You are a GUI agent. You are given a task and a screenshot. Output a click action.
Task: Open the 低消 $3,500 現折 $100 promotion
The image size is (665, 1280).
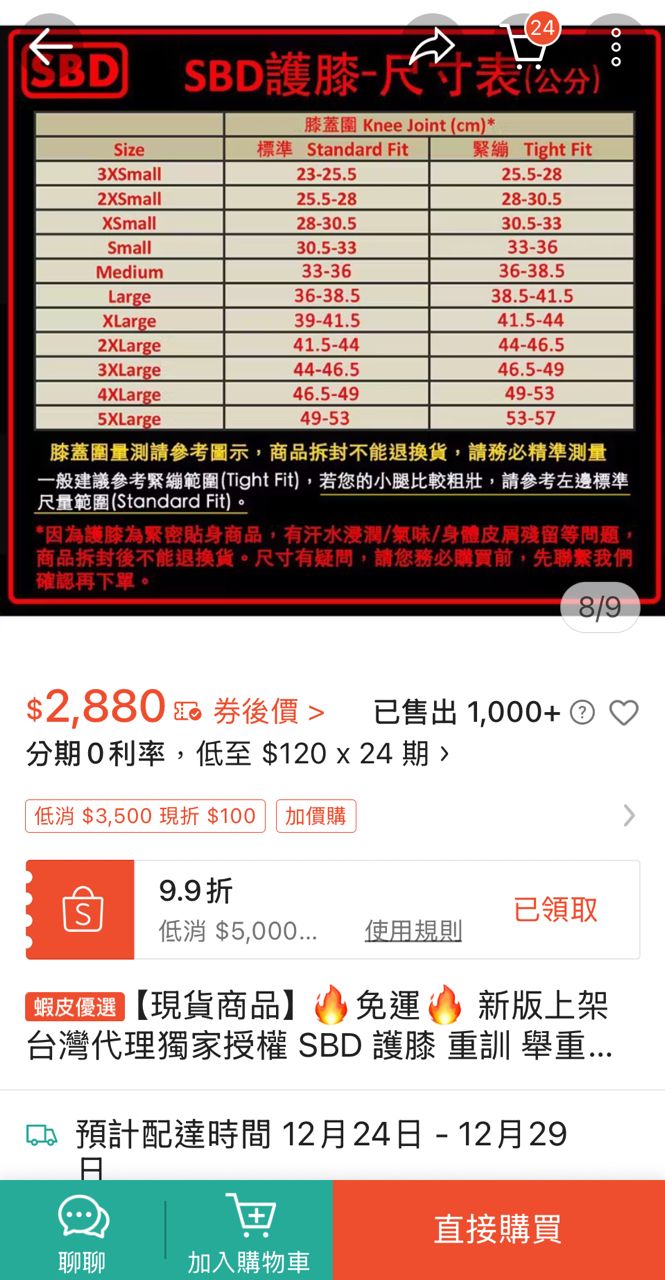coord(146,816)
